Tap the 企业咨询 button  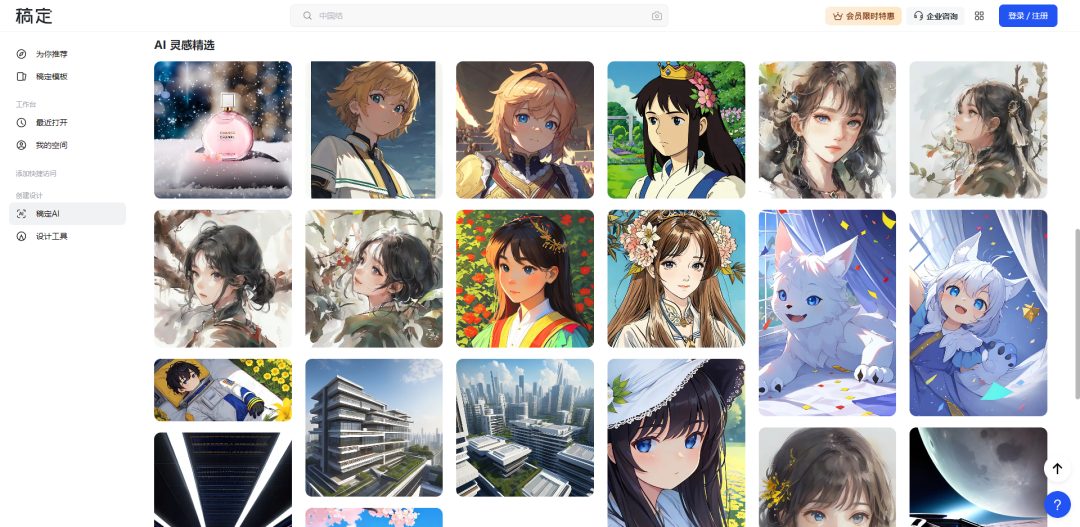point(936,16)
